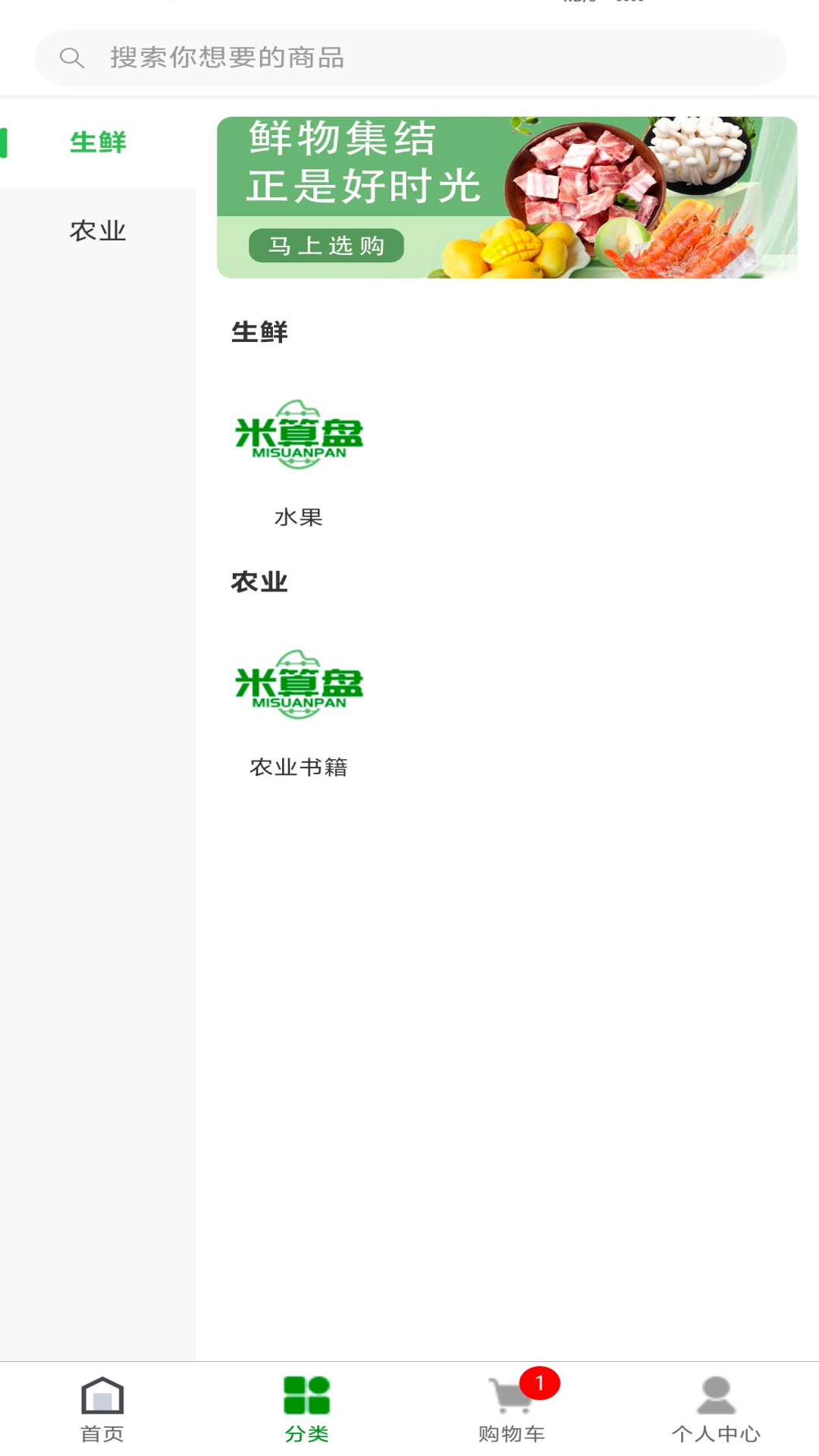Image resolution: width=819 pixels, height=1456 pixels.
Task: Switch to the 农业 sidebar category
Action: click(98, 231)
